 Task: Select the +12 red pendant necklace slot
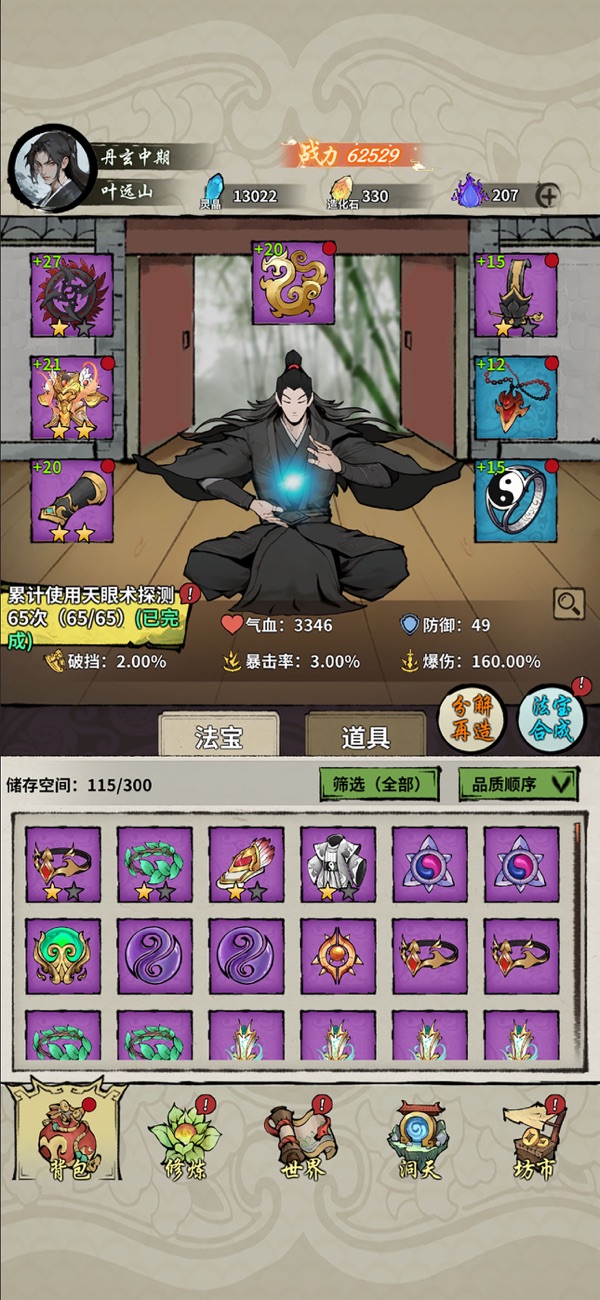click(515, 397)
